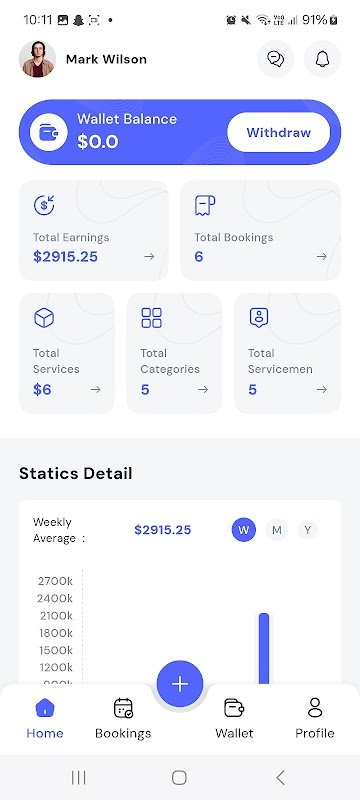Open the Profile tab
Image resolution: width=360 pixels, height=800 pixels.
[x=315, y=719]
